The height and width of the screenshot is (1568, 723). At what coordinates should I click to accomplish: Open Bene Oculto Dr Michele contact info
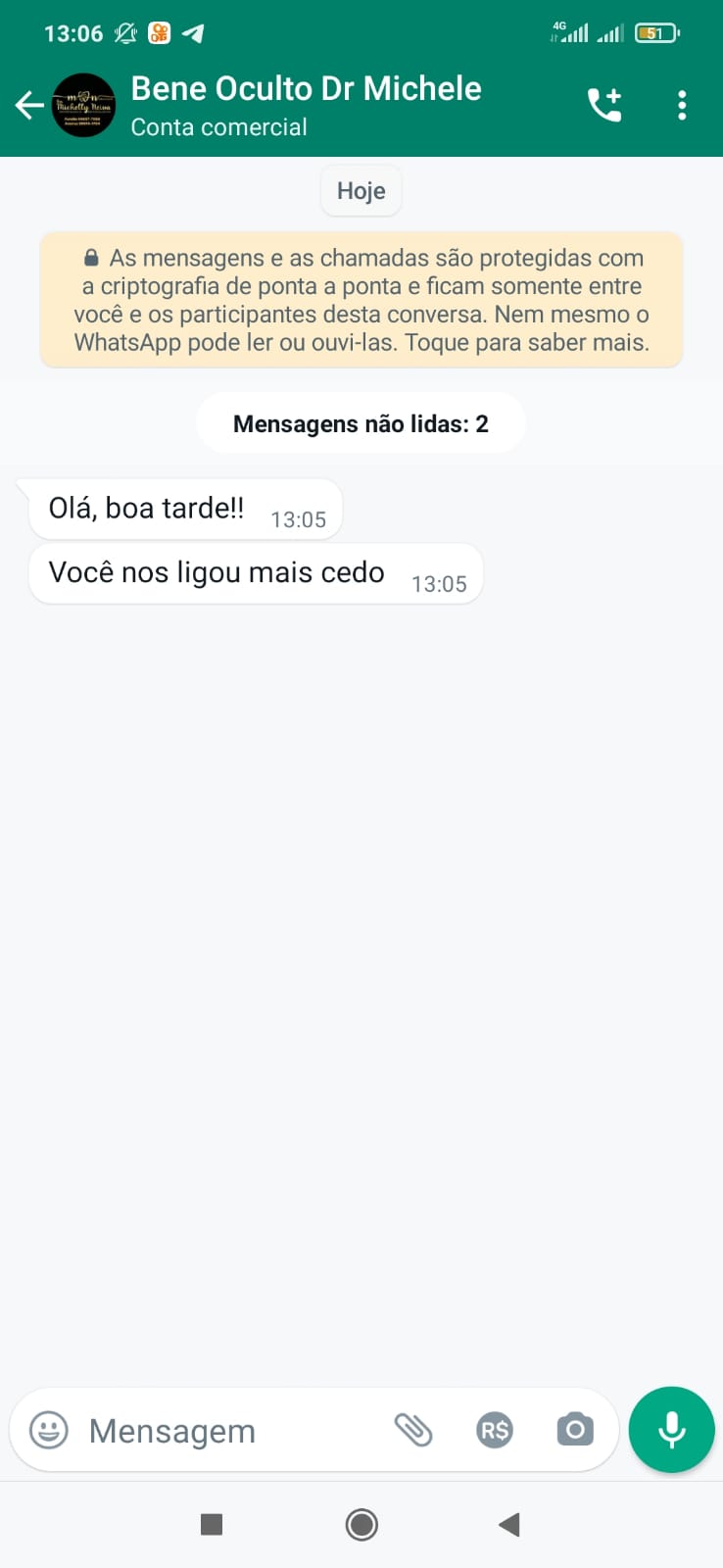306,105
